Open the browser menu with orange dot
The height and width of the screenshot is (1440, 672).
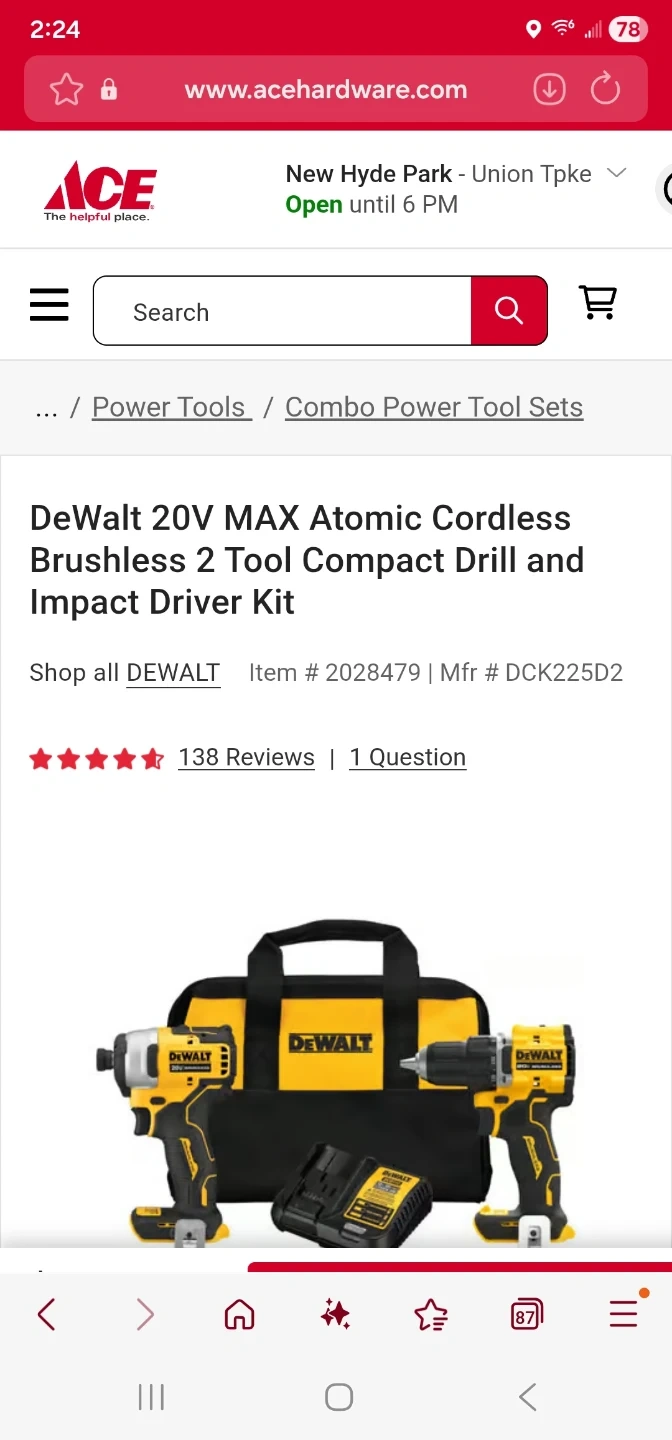point(623,1313)
